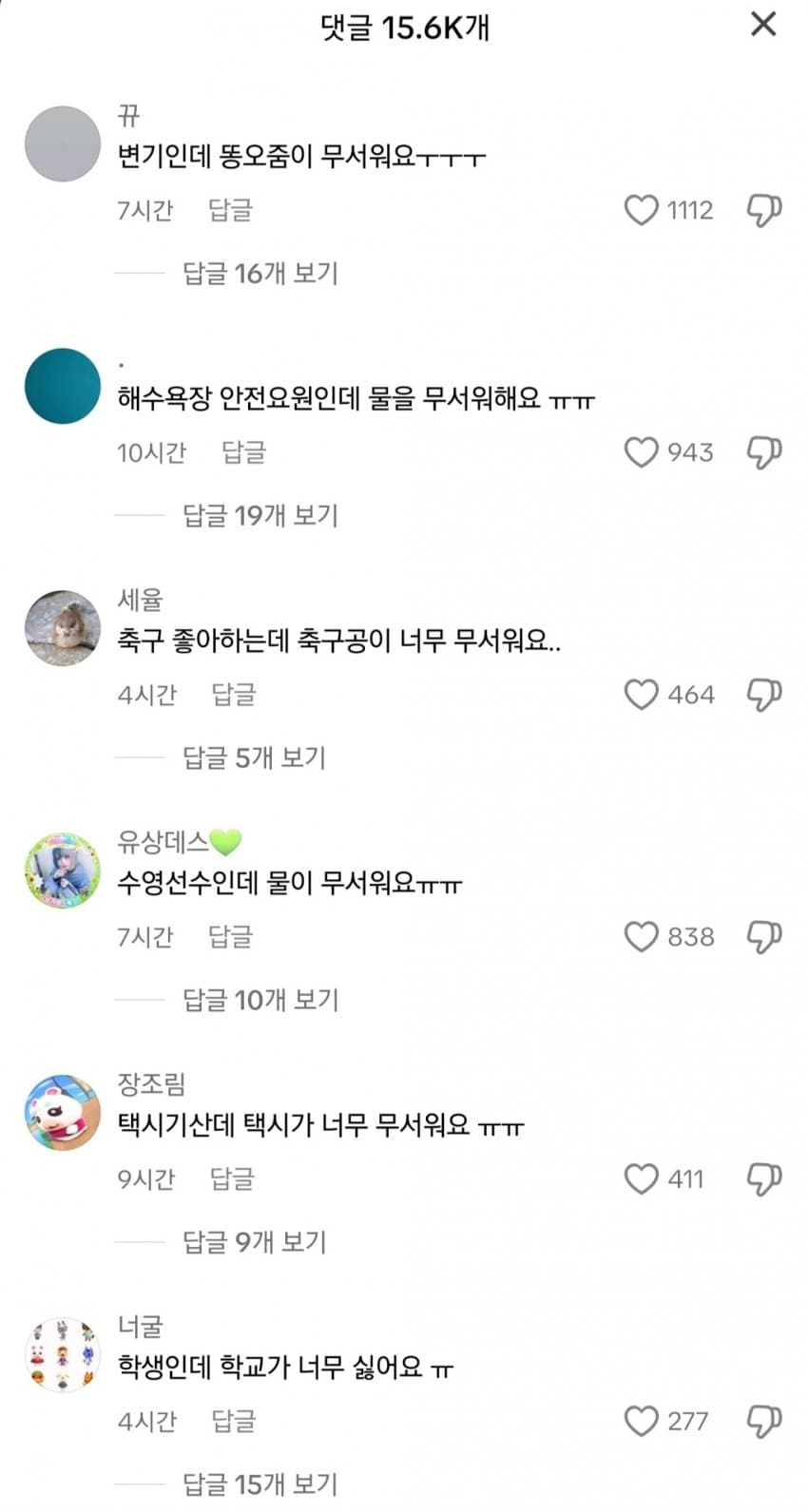View 답글 10개 보기 replies
The height and width of the screenshot is (1512, 808).
260,1000
